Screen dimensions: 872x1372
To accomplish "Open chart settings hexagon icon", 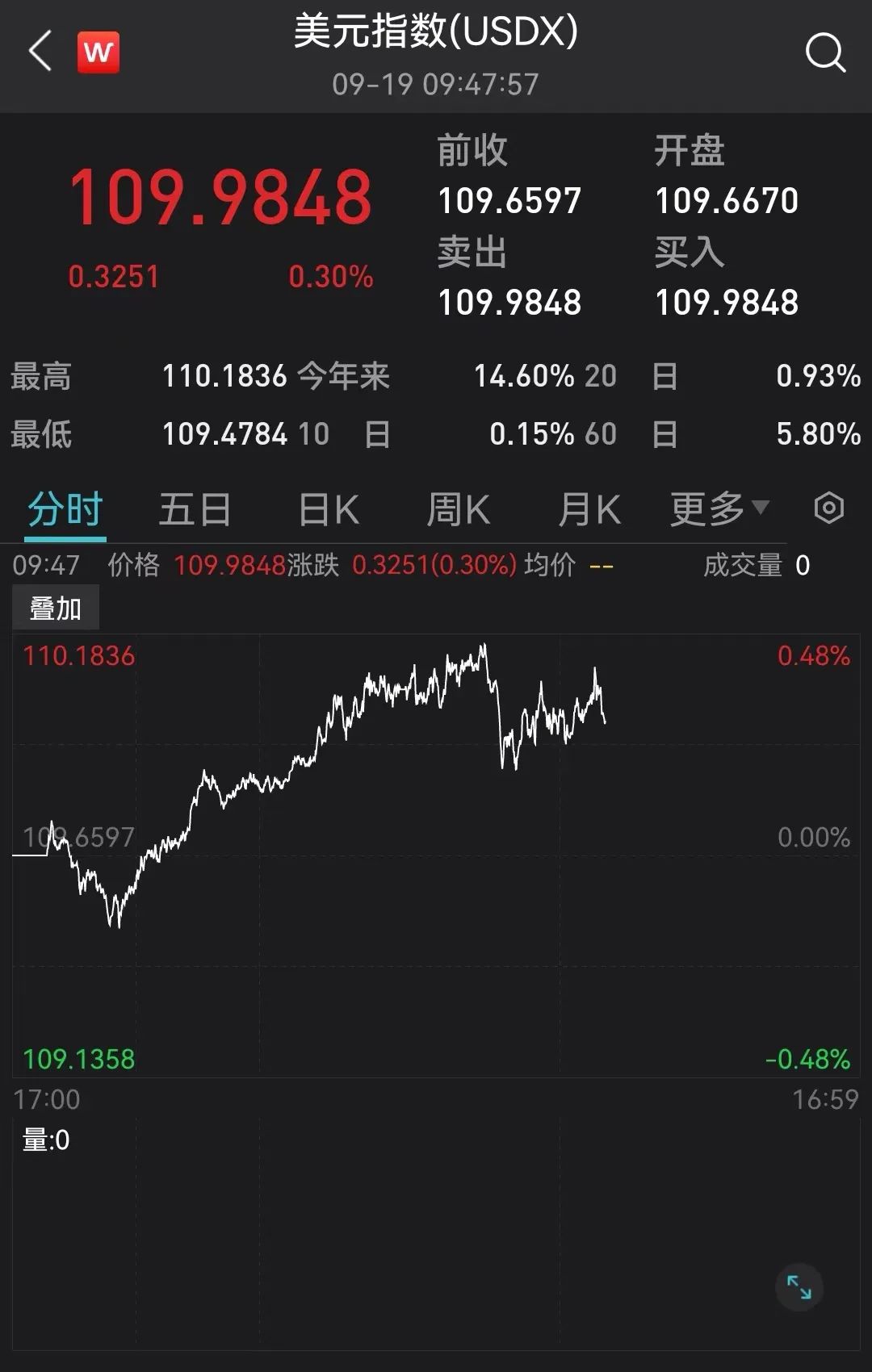I will (829, 508).
